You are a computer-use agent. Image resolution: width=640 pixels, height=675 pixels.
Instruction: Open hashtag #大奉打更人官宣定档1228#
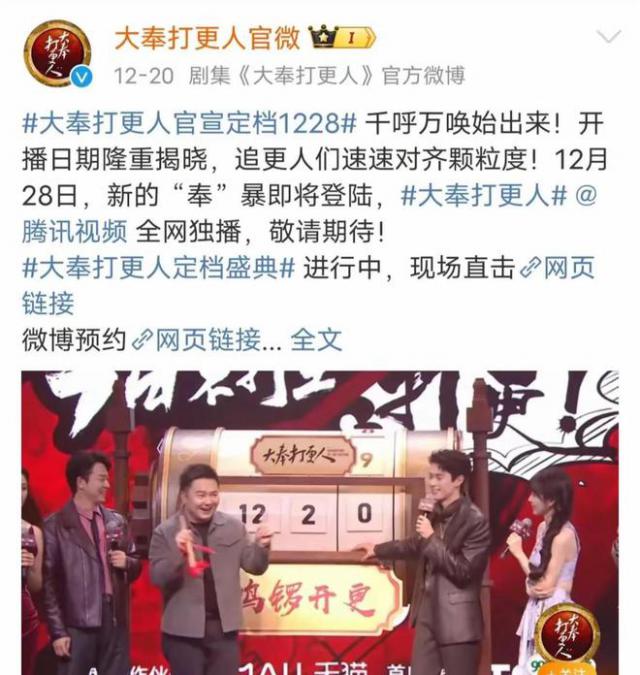click(189, 123)
